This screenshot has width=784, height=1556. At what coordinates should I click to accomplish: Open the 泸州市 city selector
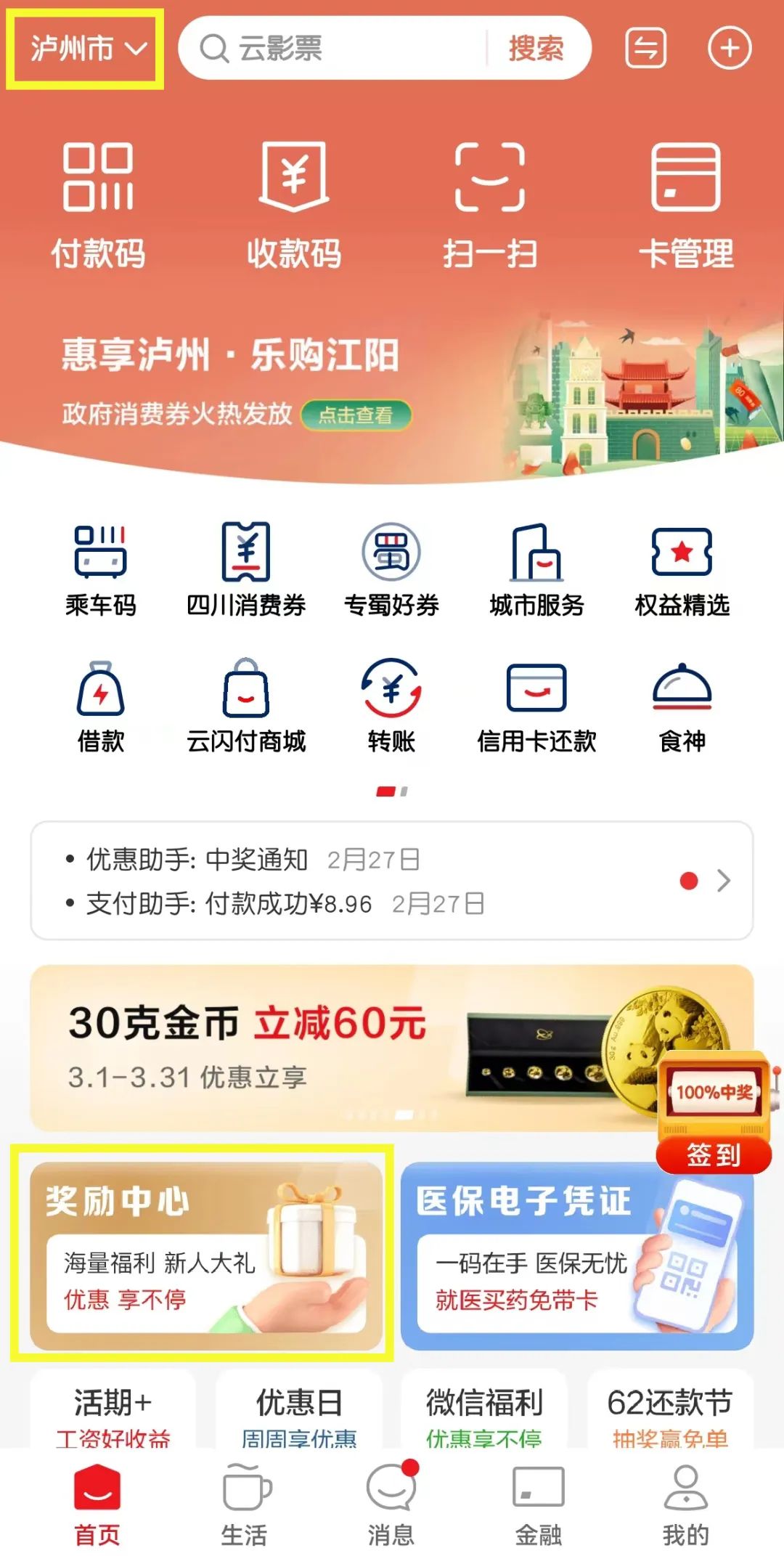pyautogui.click(x=86, y=49)
